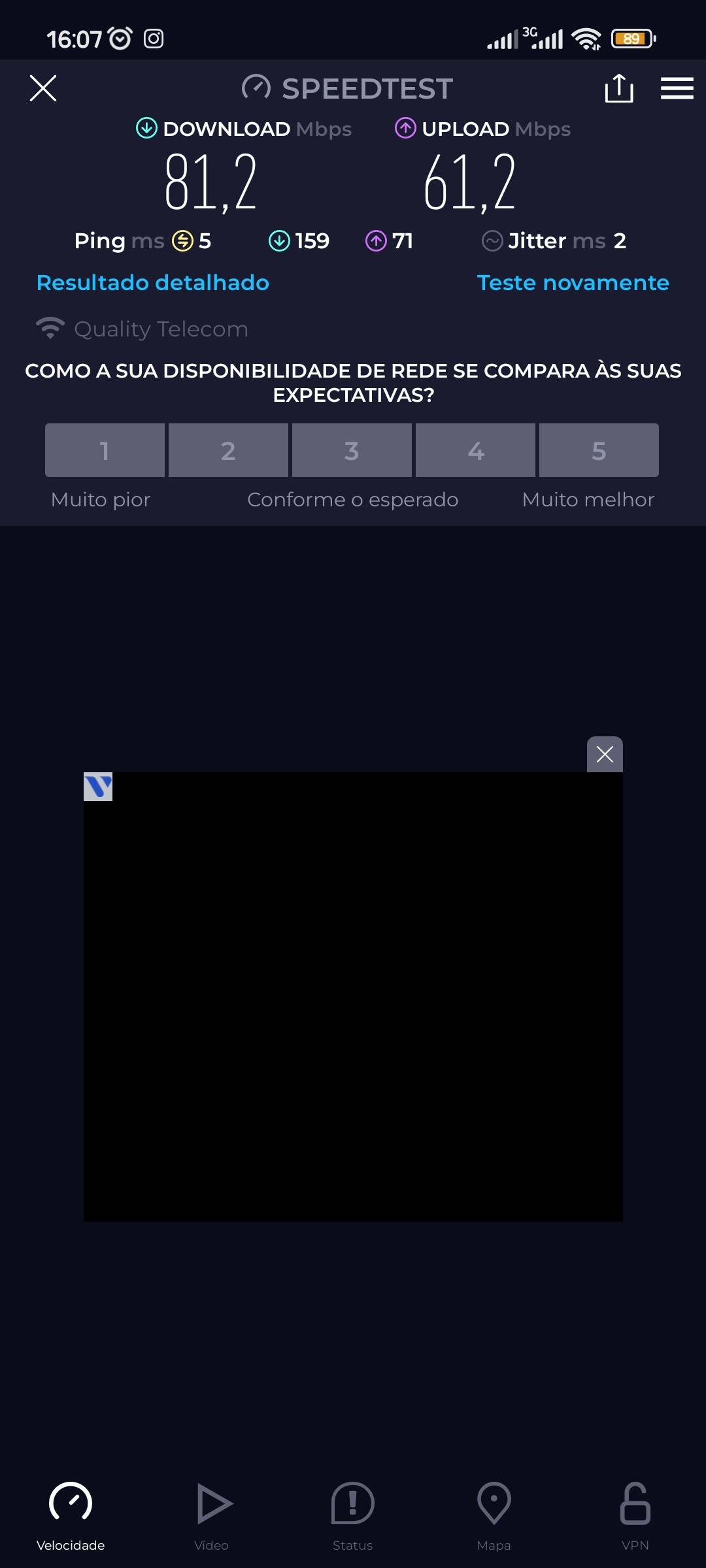The image size is (706, 1568).
Task: Select rating 3 Conforme o esperado
Action: point(352,450)
